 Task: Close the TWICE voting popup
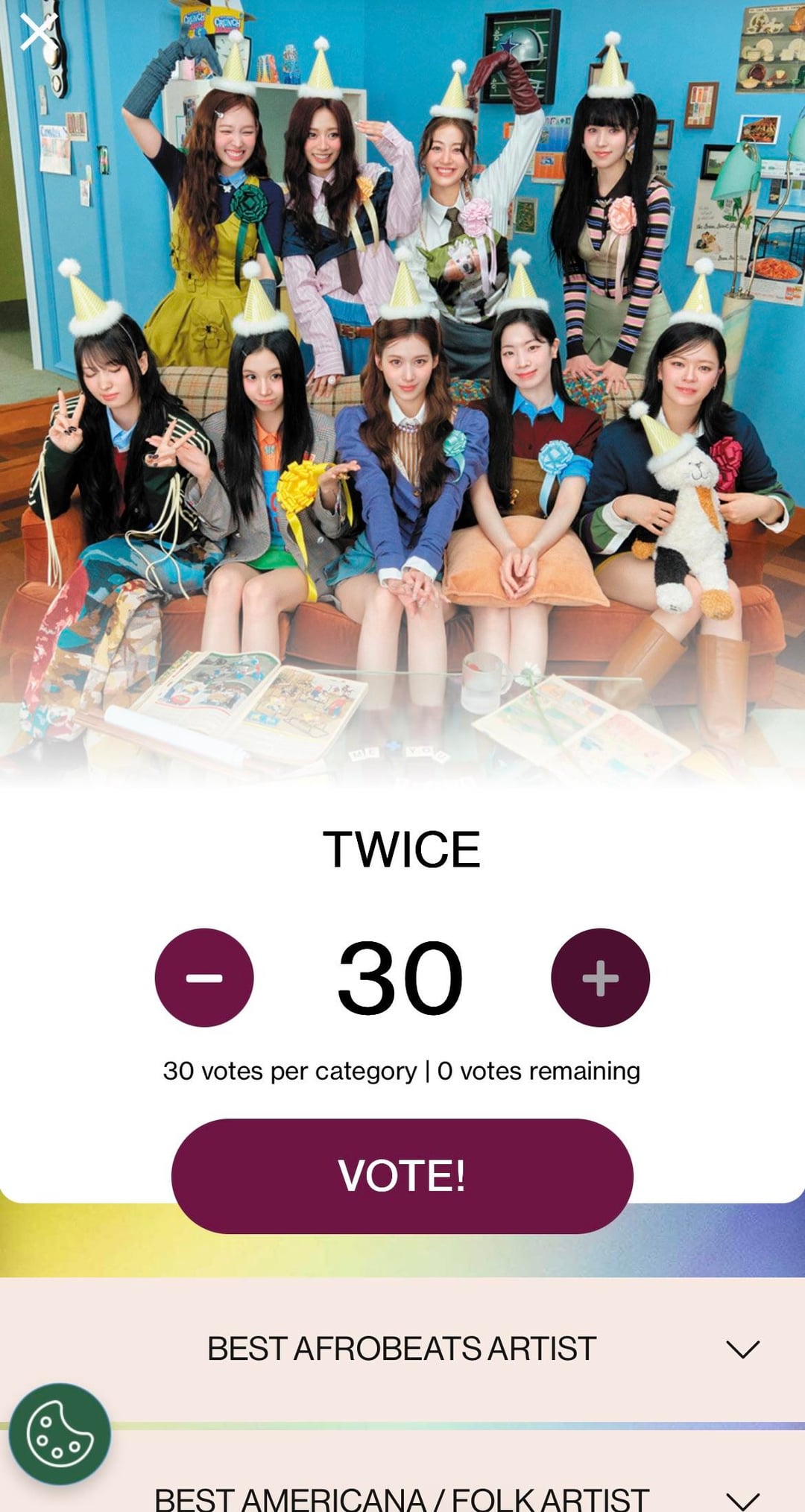coord(39,33)
